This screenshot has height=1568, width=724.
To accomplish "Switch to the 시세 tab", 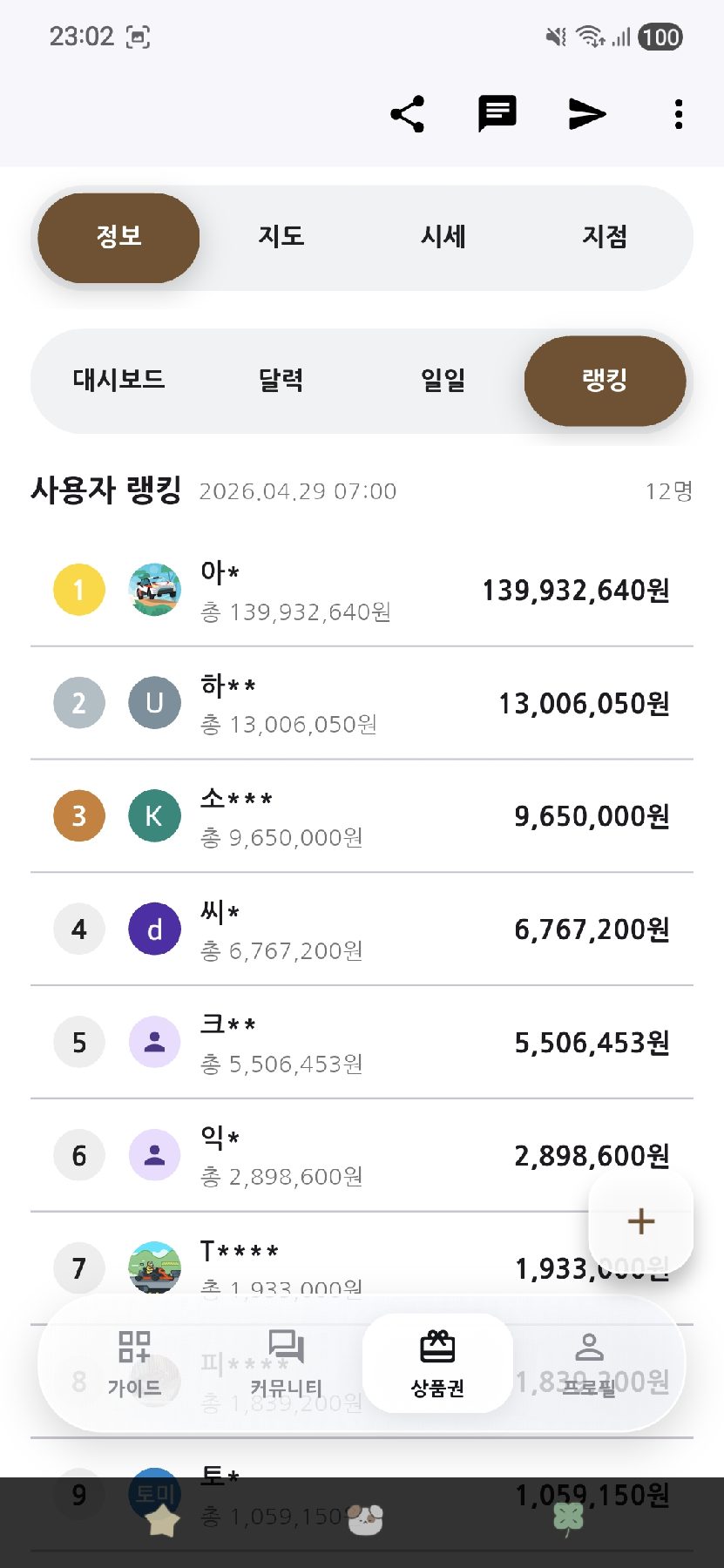I will click(443, 237).
